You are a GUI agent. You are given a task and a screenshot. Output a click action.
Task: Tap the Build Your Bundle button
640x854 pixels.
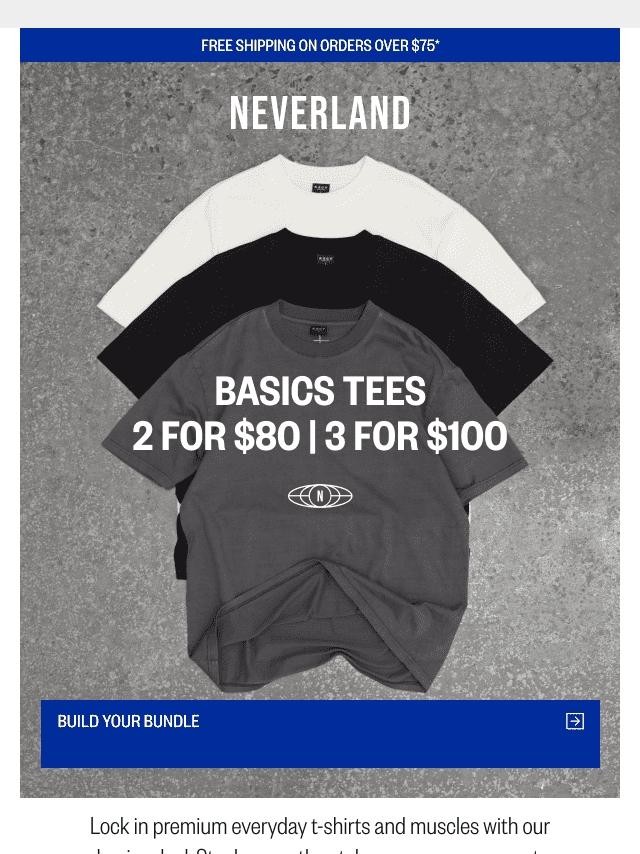320,733
